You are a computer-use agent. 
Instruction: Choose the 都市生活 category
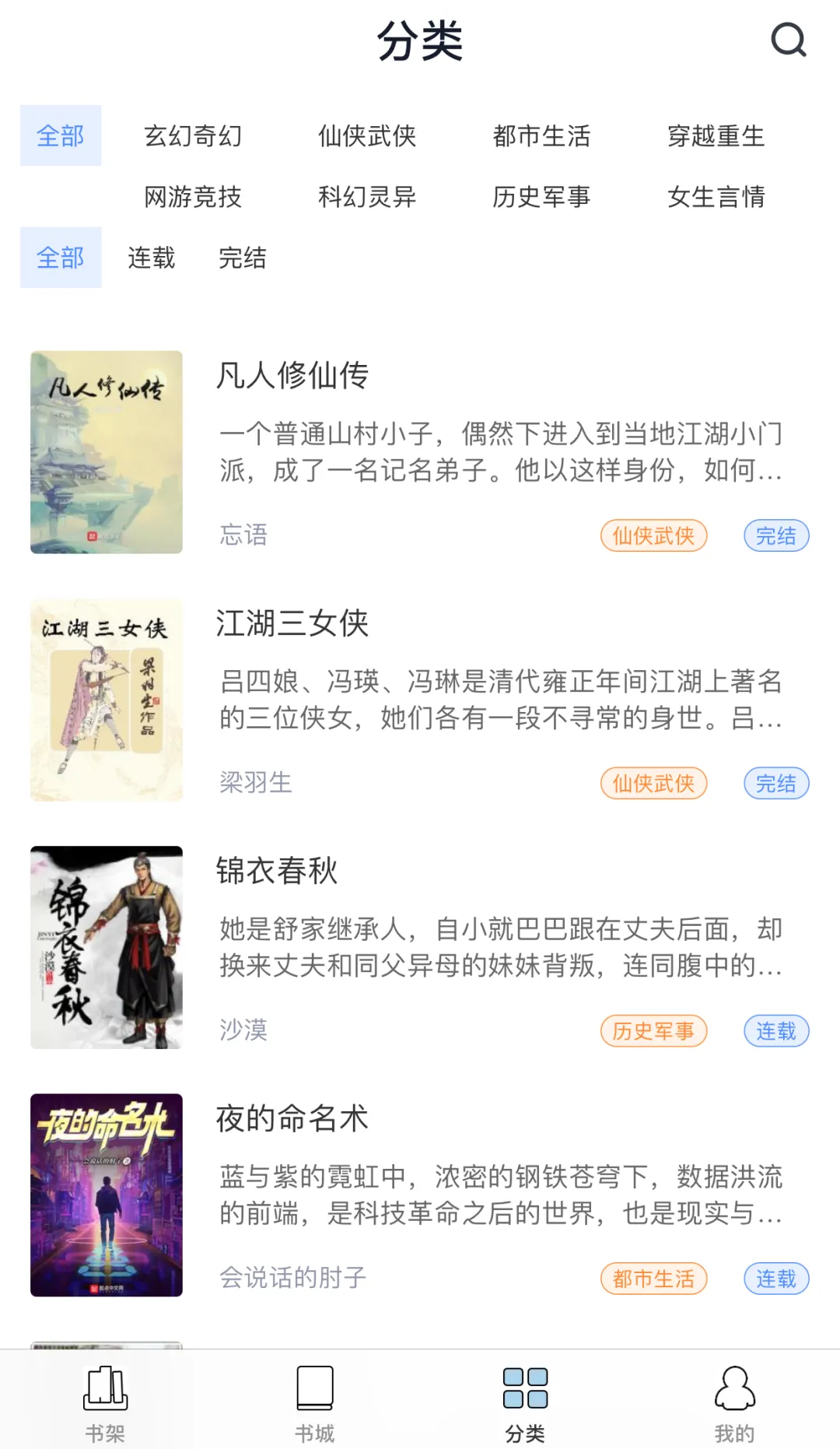pos(541,136)
